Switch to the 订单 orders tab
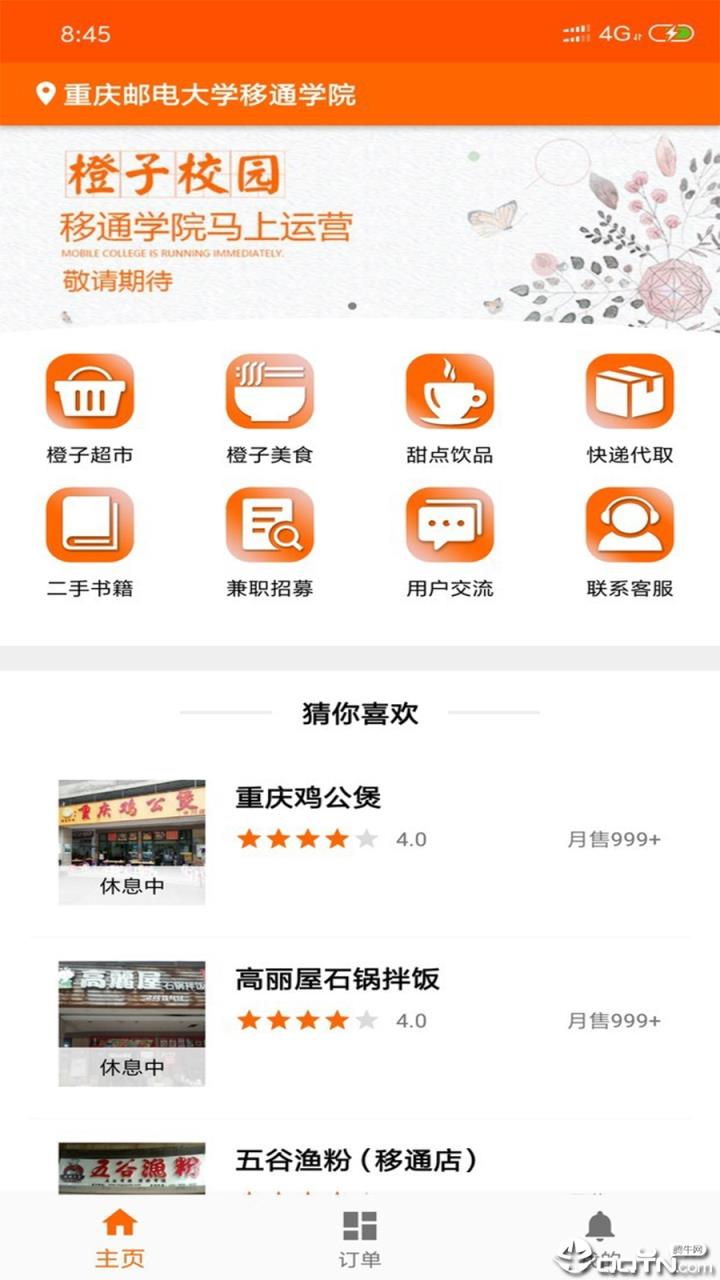This screenshot has height=1280, width=720. pyautogui.click(x=358, y=1237)
